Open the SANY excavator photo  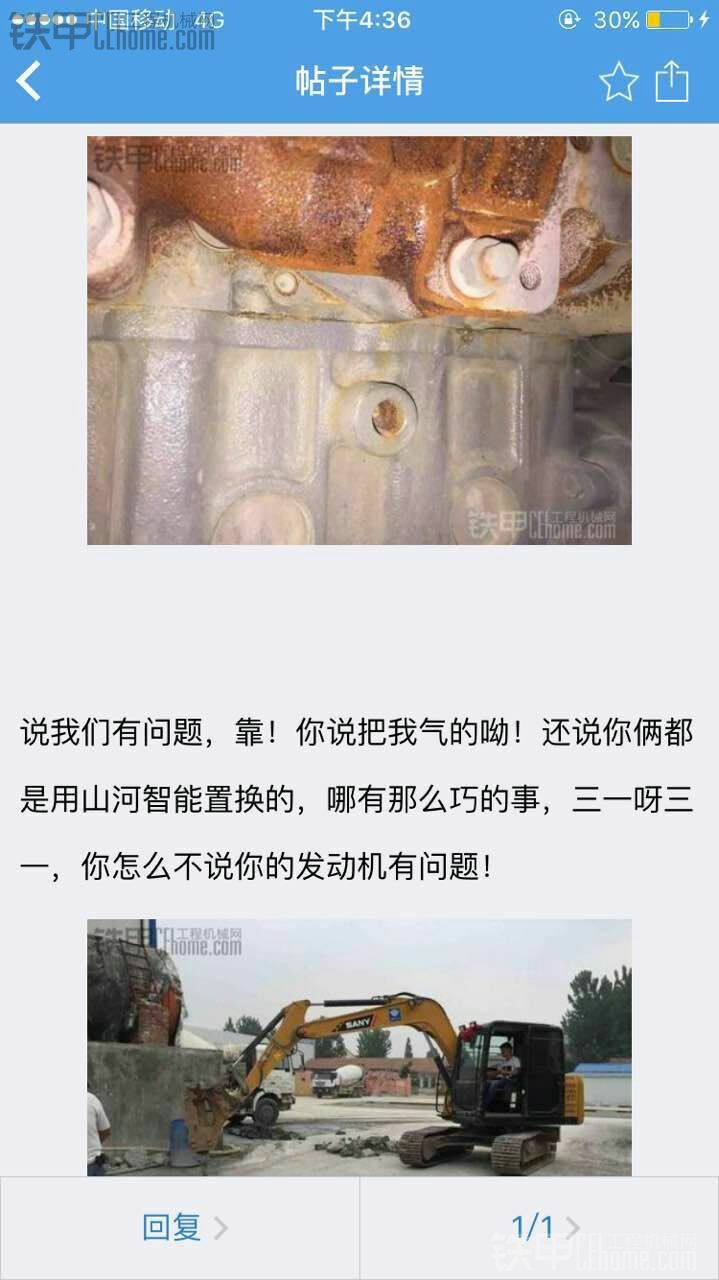point(359,1047)
